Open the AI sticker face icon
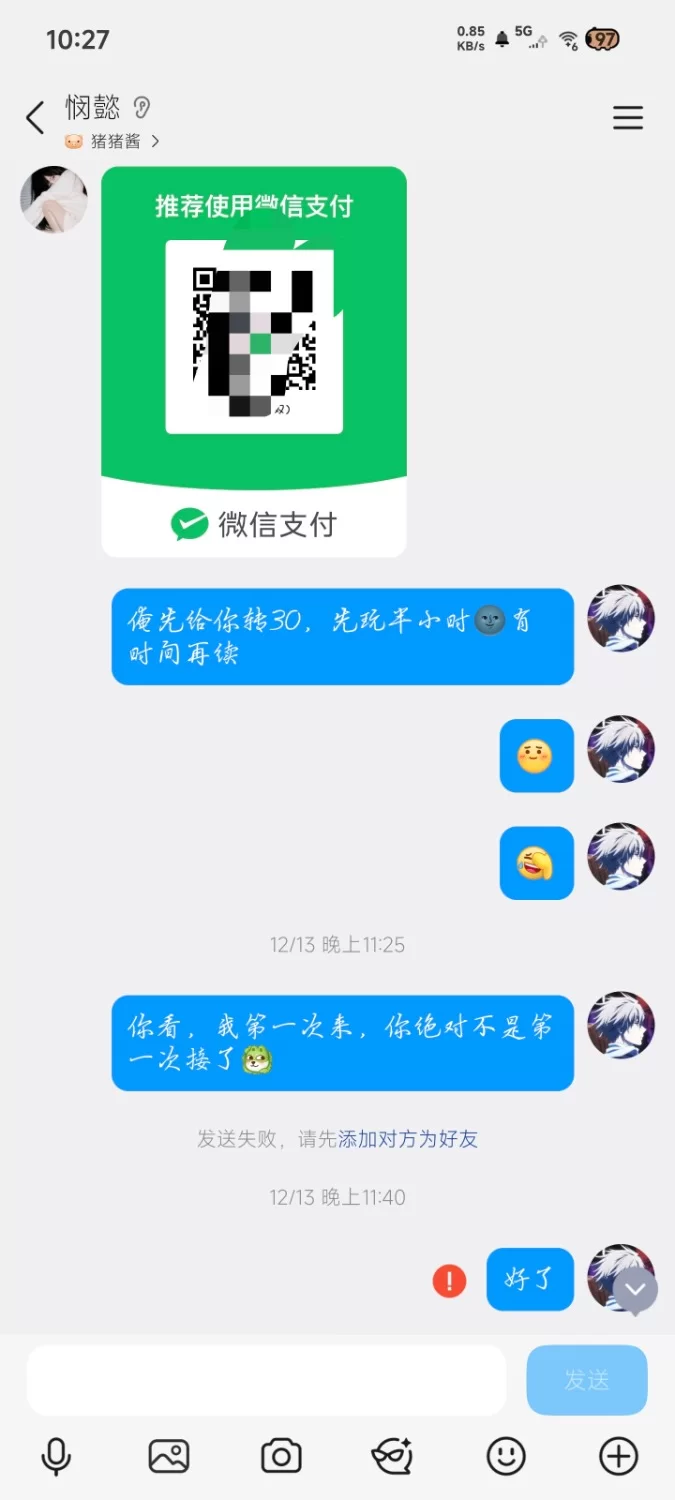This screenshot has height=1500, width=675. (392, 1456)
